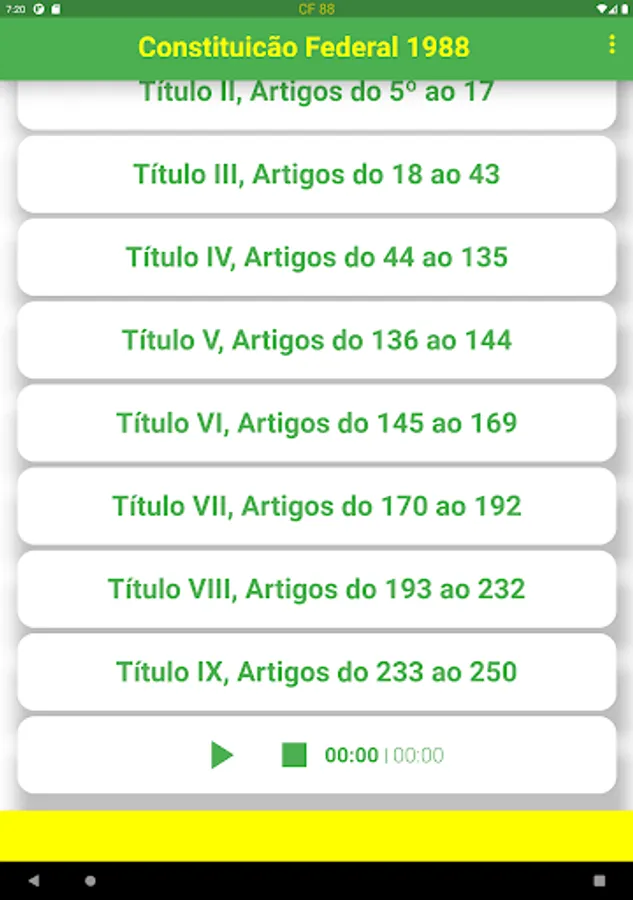Show Título IX, Artigos do 233 ao 250

click(316, 672)
